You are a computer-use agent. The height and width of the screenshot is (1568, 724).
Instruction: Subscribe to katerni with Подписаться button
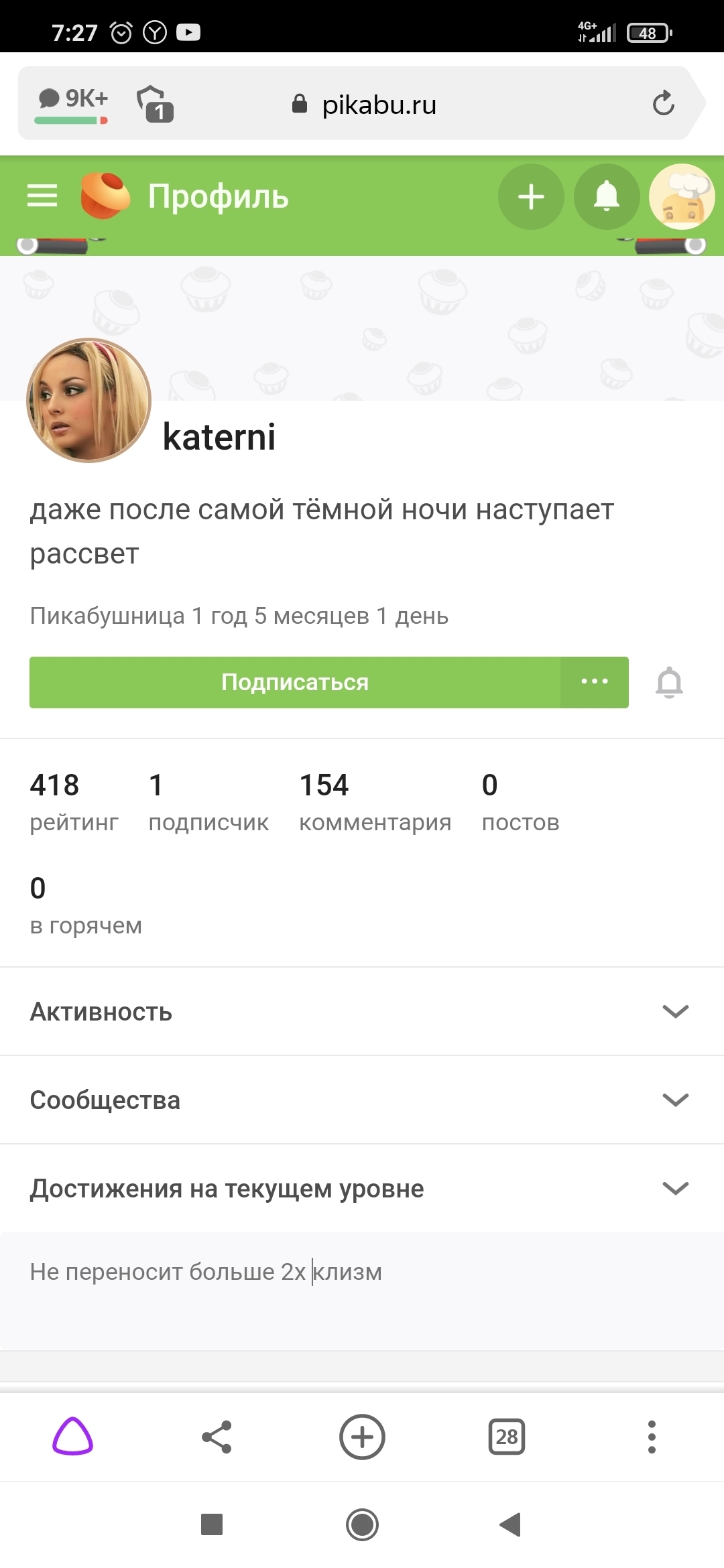tap(295, 682)
